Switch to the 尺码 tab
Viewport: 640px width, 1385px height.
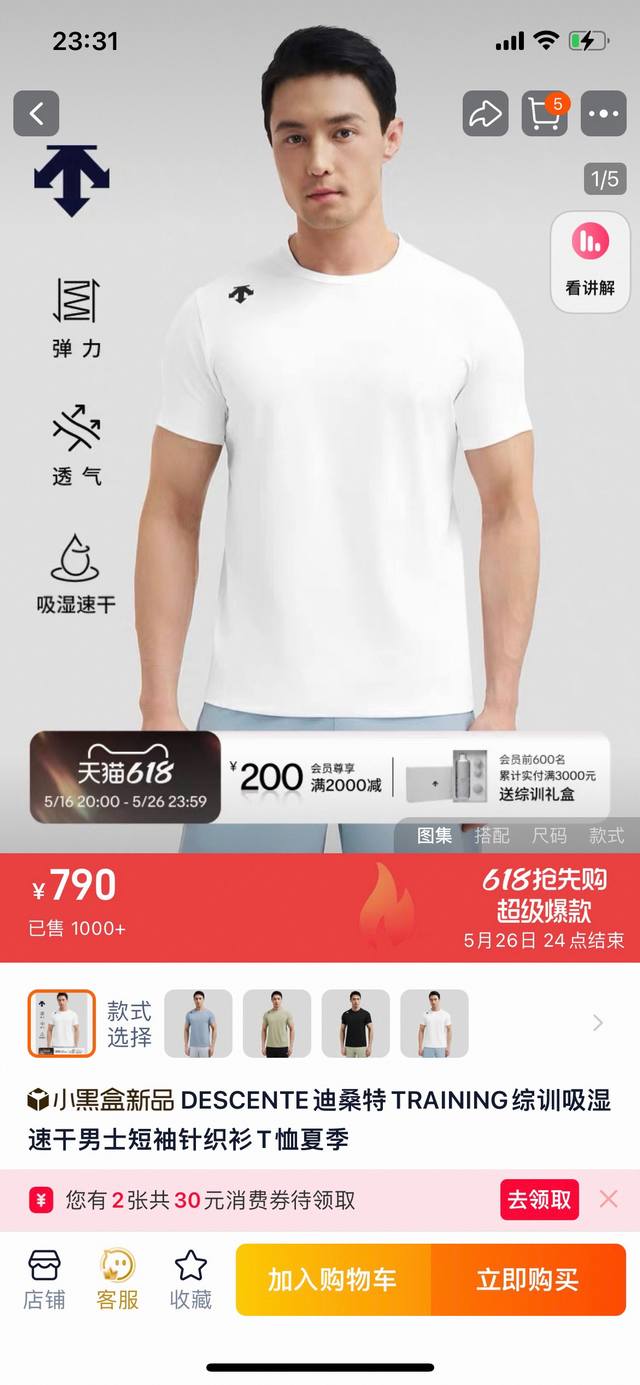point(549,835)
